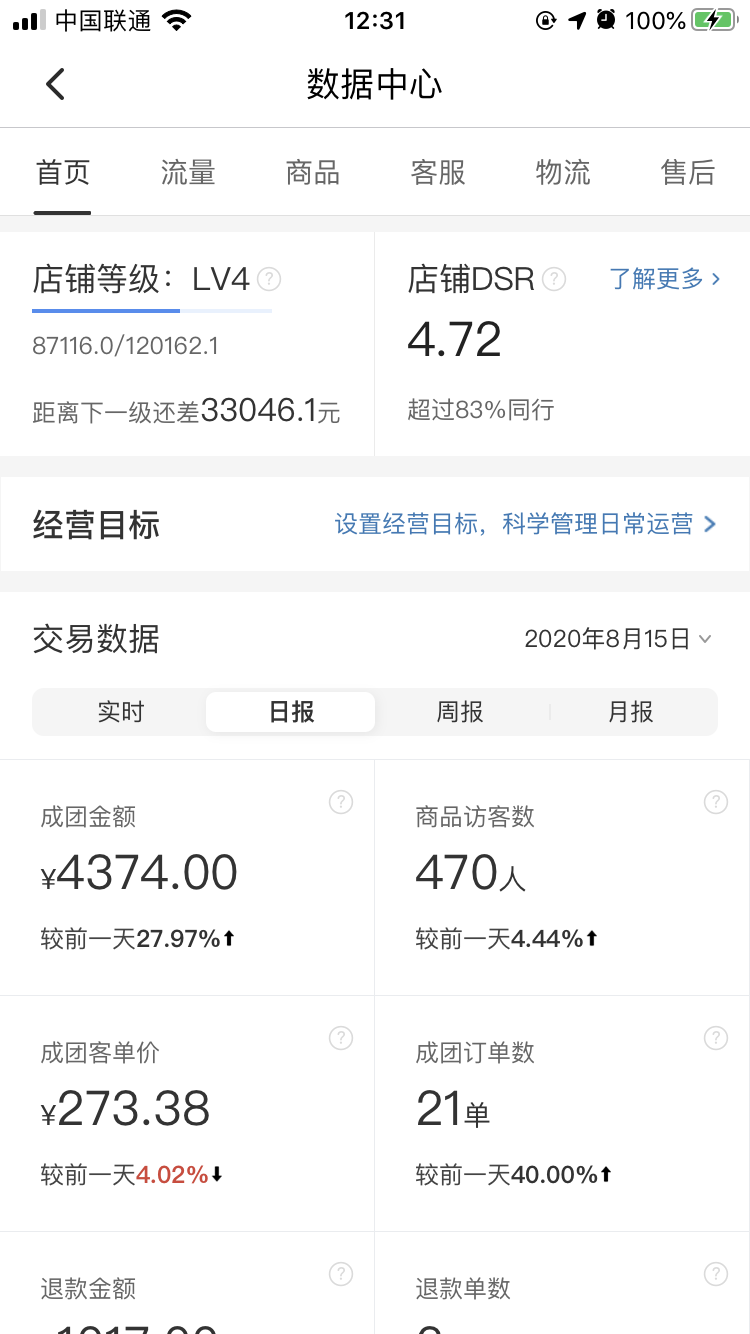Open help tooltip beside 店铺等级 LV4
This screenshot has height=1334, width=750.
coord(267,280)
